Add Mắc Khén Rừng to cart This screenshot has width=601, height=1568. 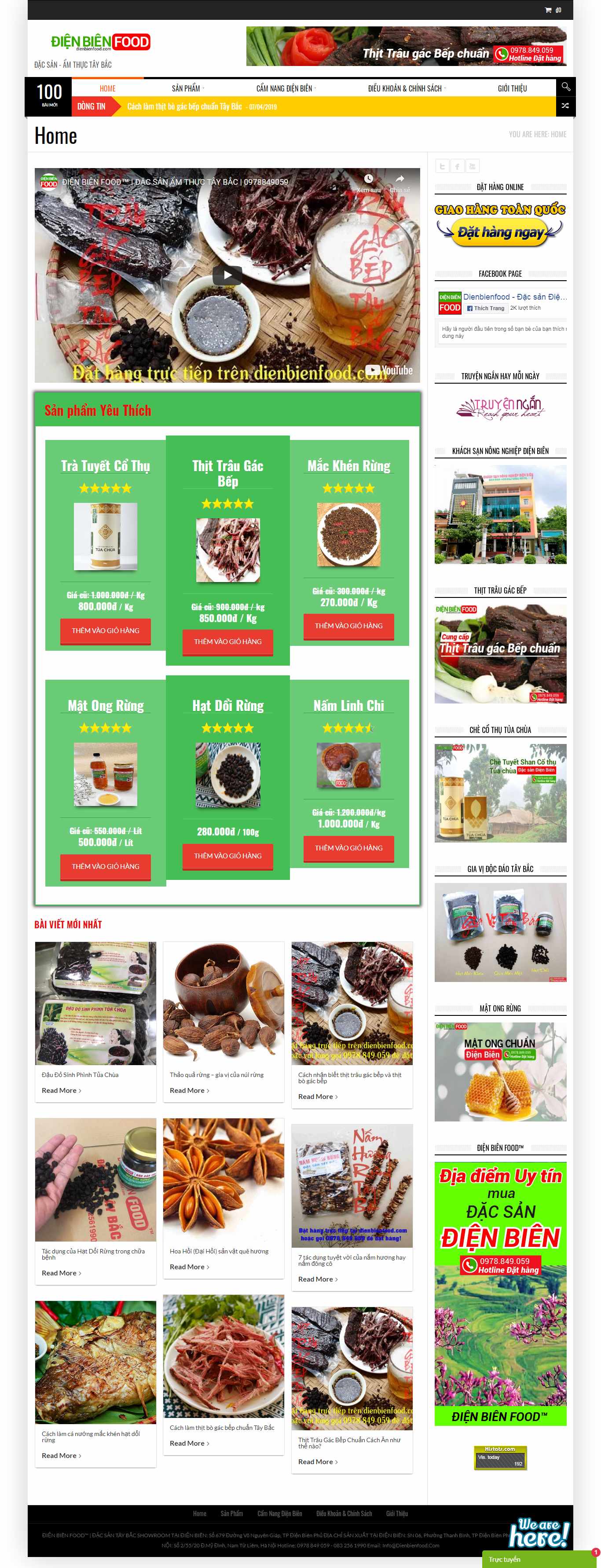[x=348, y=626]
